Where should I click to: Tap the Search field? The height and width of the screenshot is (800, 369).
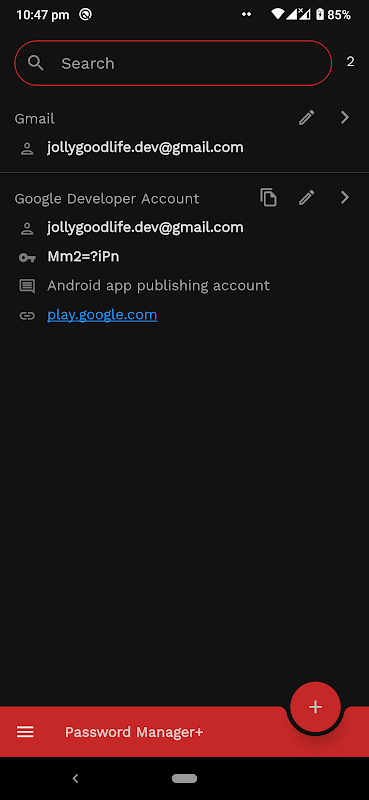(173, 63)
